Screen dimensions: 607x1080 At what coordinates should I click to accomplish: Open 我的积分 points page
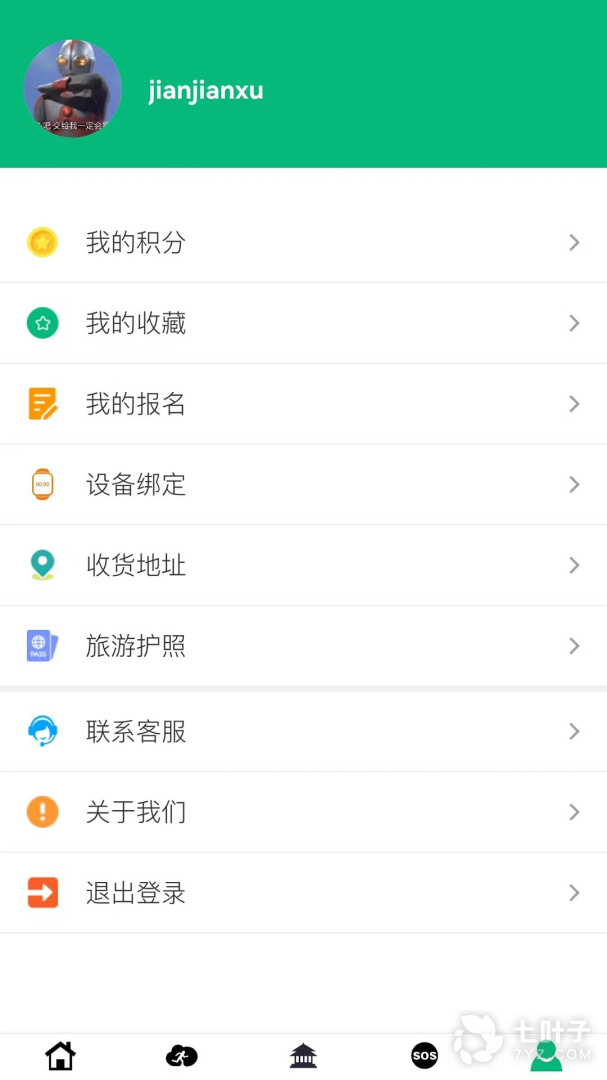click(x=303, y=243)
